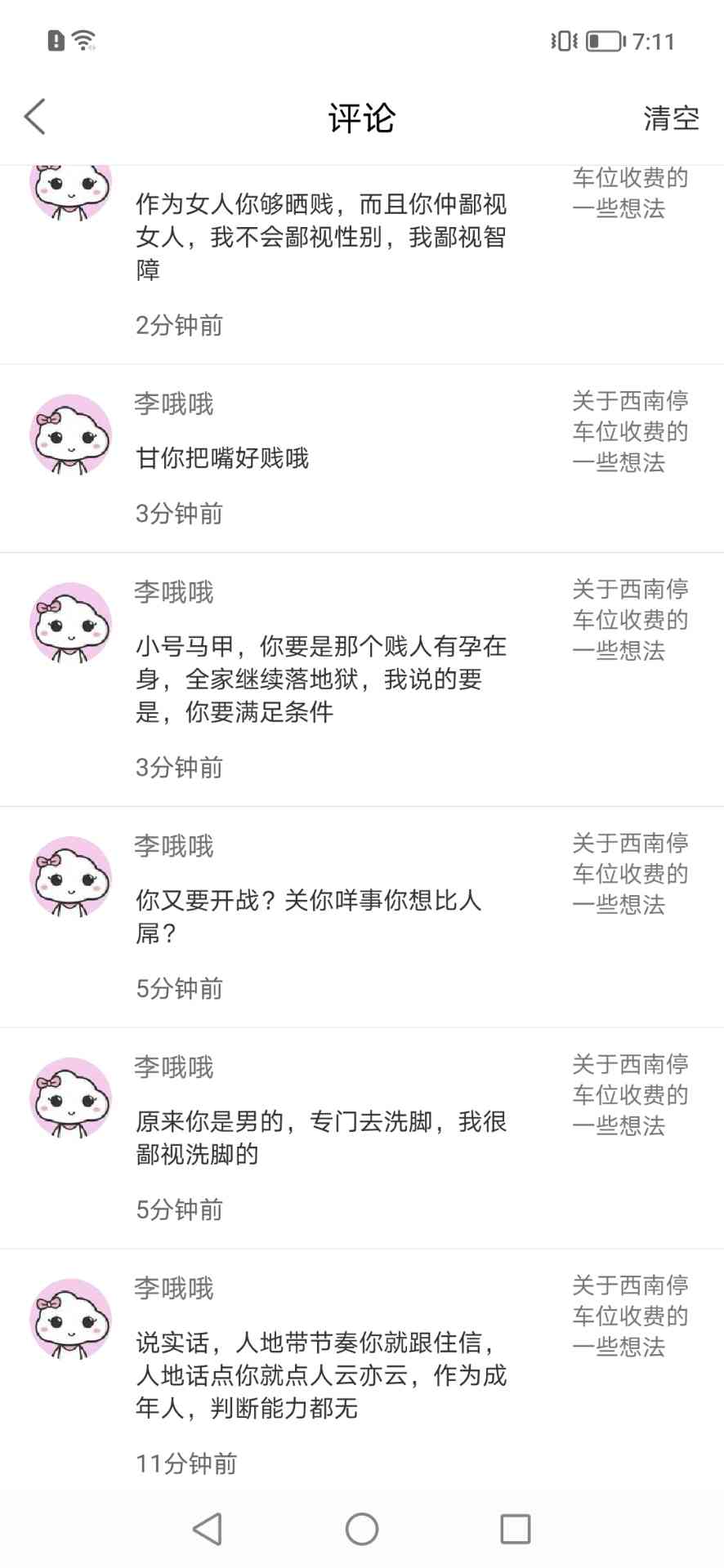Open the comment 你又要开战
The image size is (724, 1568).
pos(309,915)
